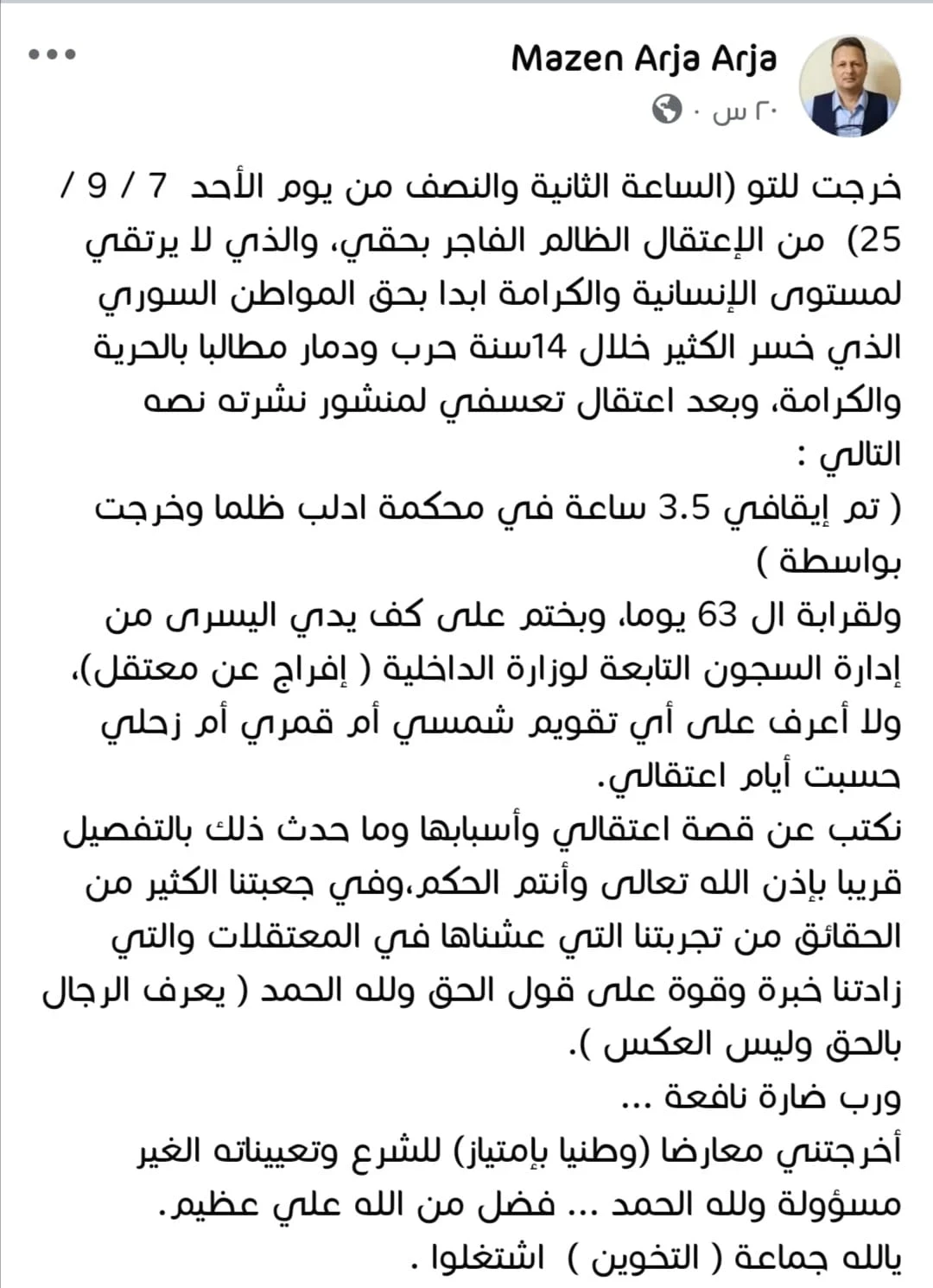Image resolution: width=933 pixels, height=1288 pixels.
Task: Open the post's three-dot options menu
Action: (52, 55)
